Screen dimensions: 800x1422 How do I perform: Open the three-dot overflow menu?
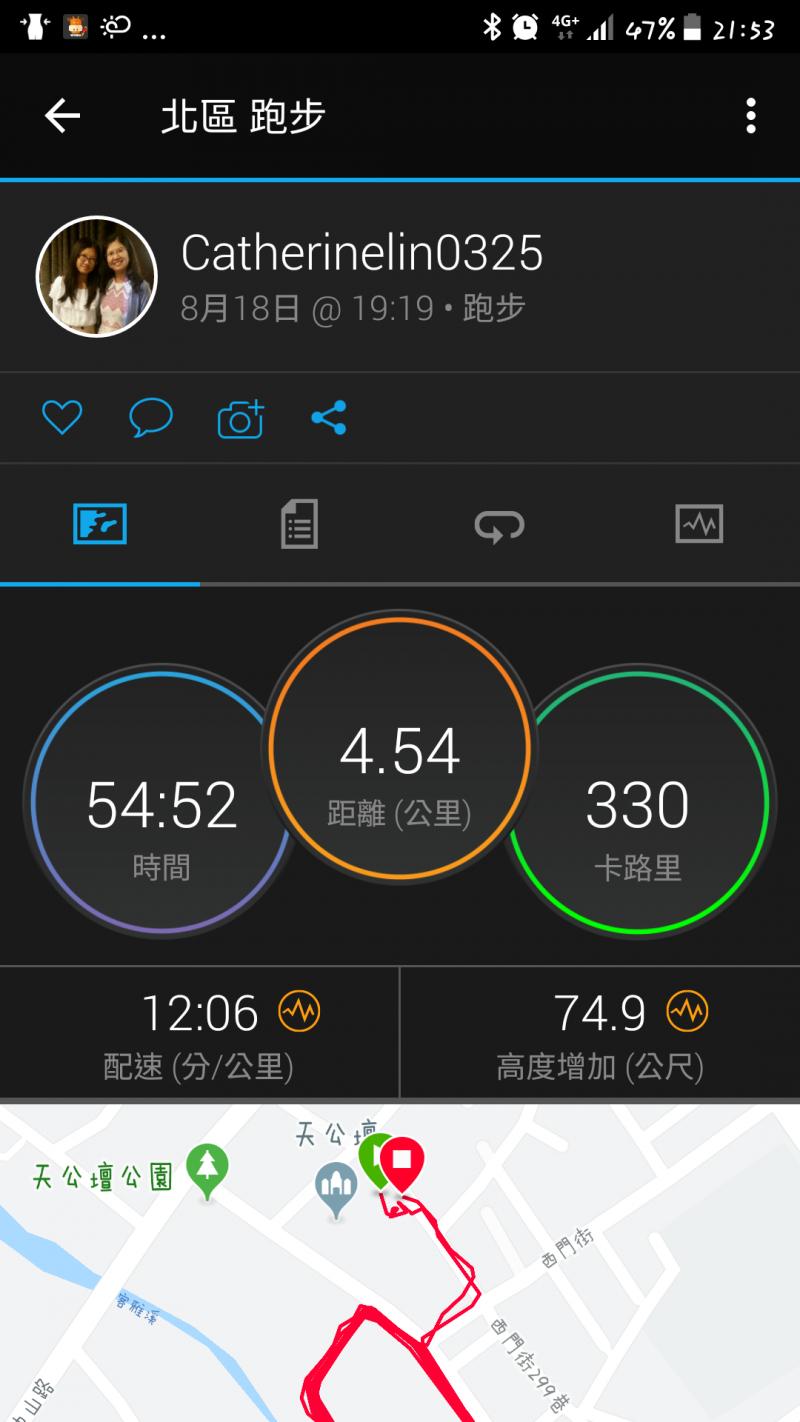click(750, 117)
